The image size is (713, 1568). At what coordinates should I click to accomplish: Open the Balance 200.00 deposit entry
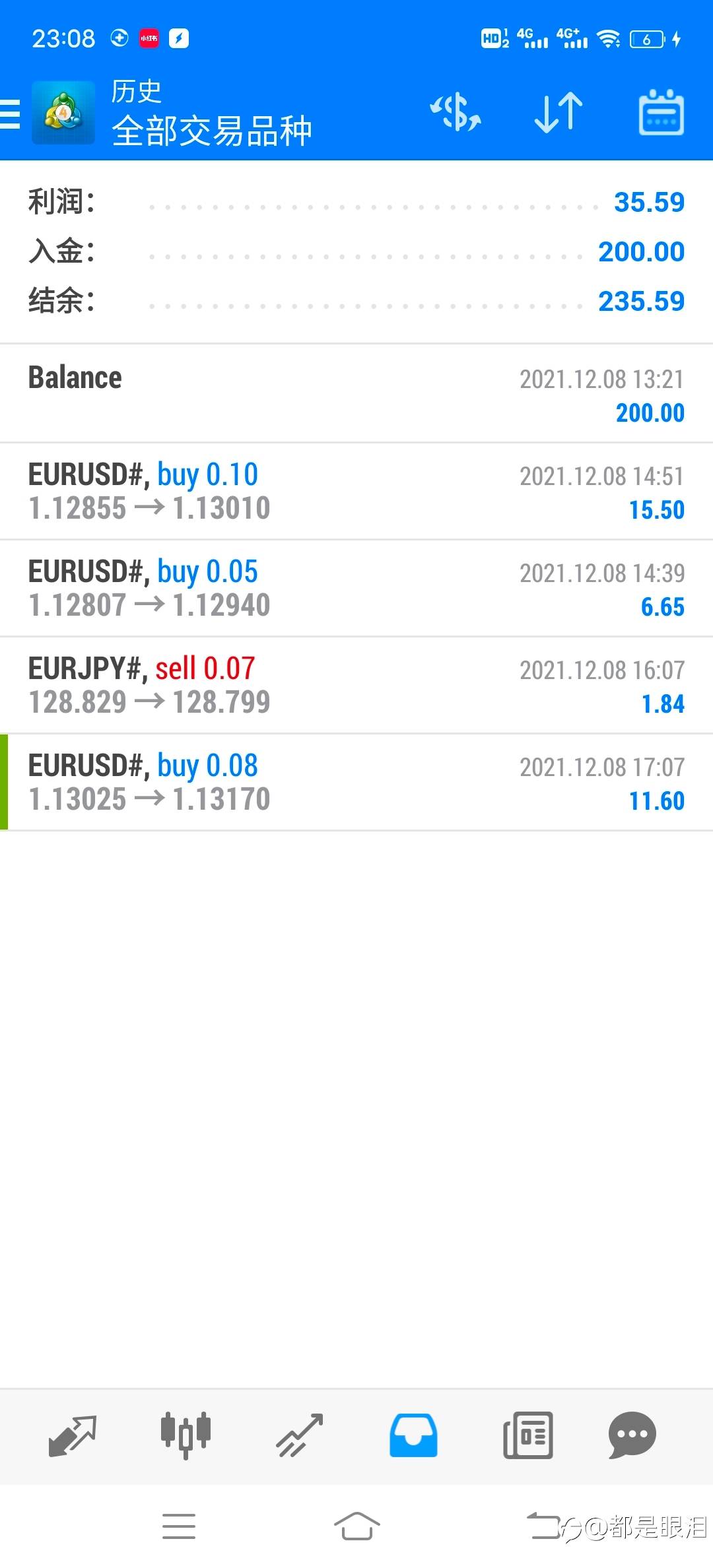tap(356, 394)
